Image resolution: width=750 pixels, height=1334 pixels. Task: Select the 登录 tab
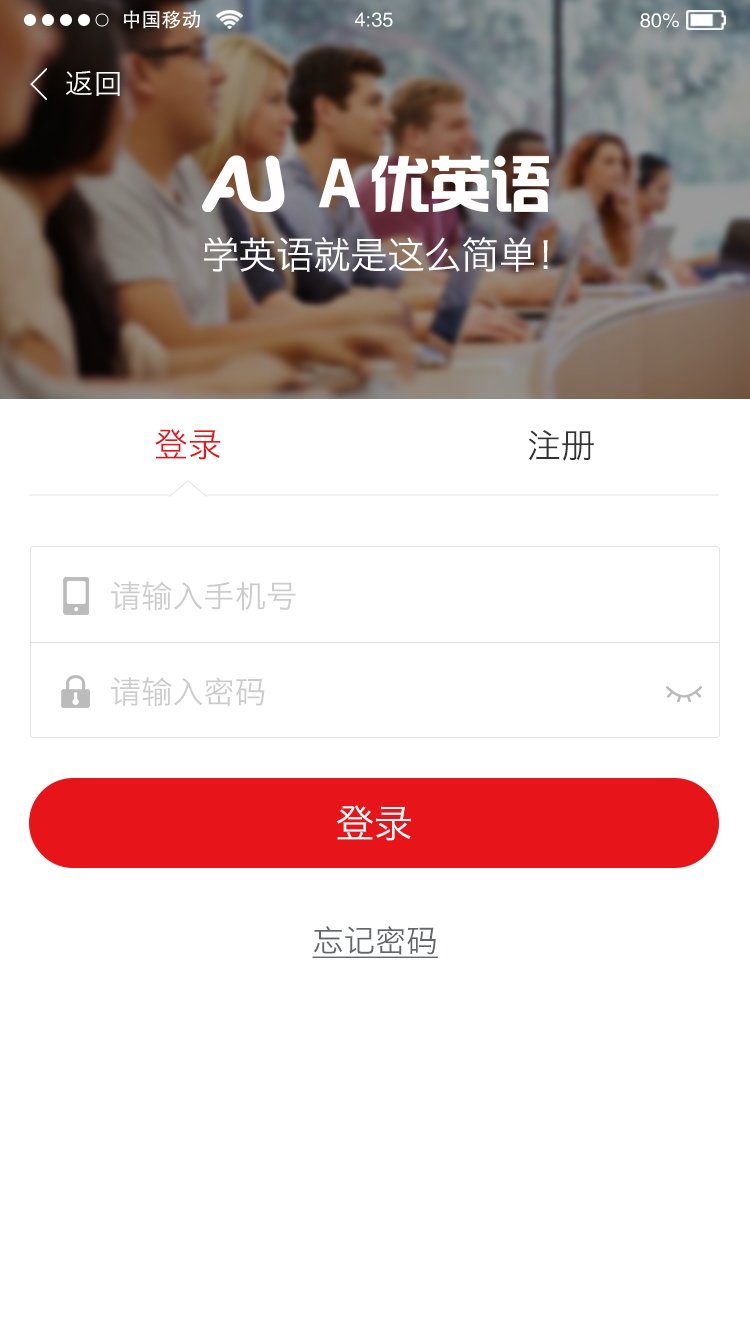pyautogui.click(x=188, y=445)
